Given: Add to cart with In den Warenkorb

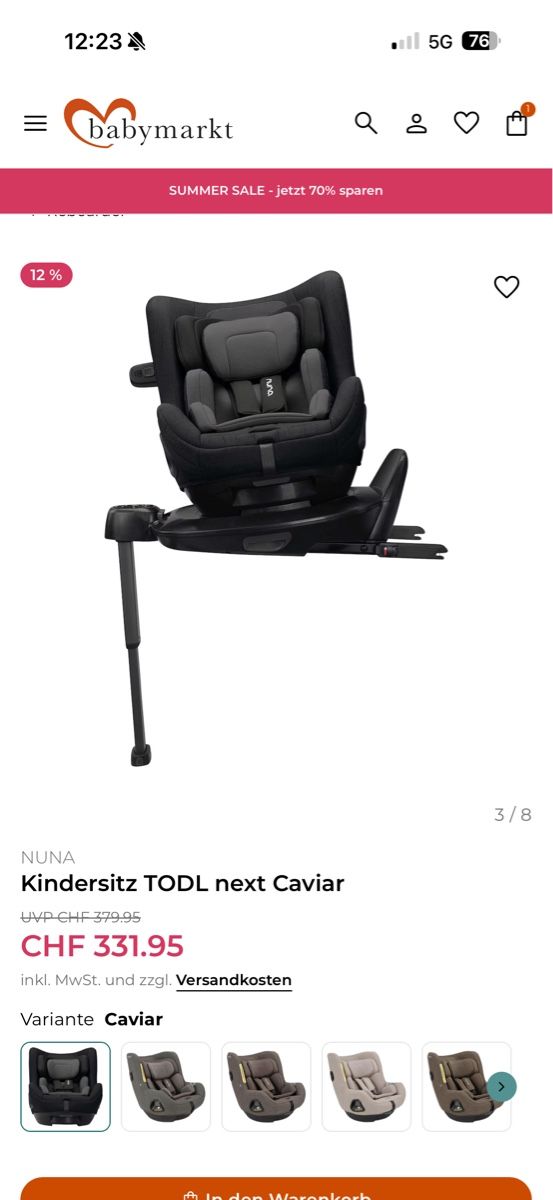Looking at the screenshot, I should coord(276,1189).
